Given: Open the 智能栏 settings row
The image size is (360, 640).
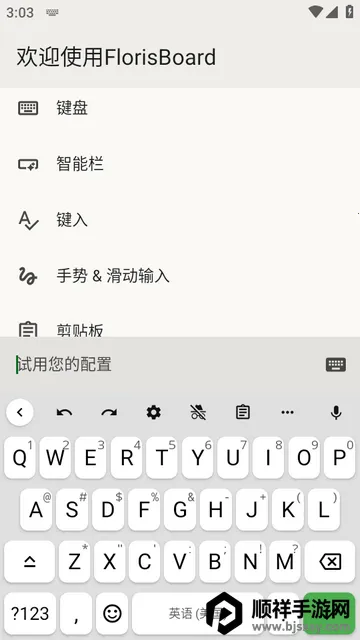Looking at the screenshot, I should [x=180, y=164].
